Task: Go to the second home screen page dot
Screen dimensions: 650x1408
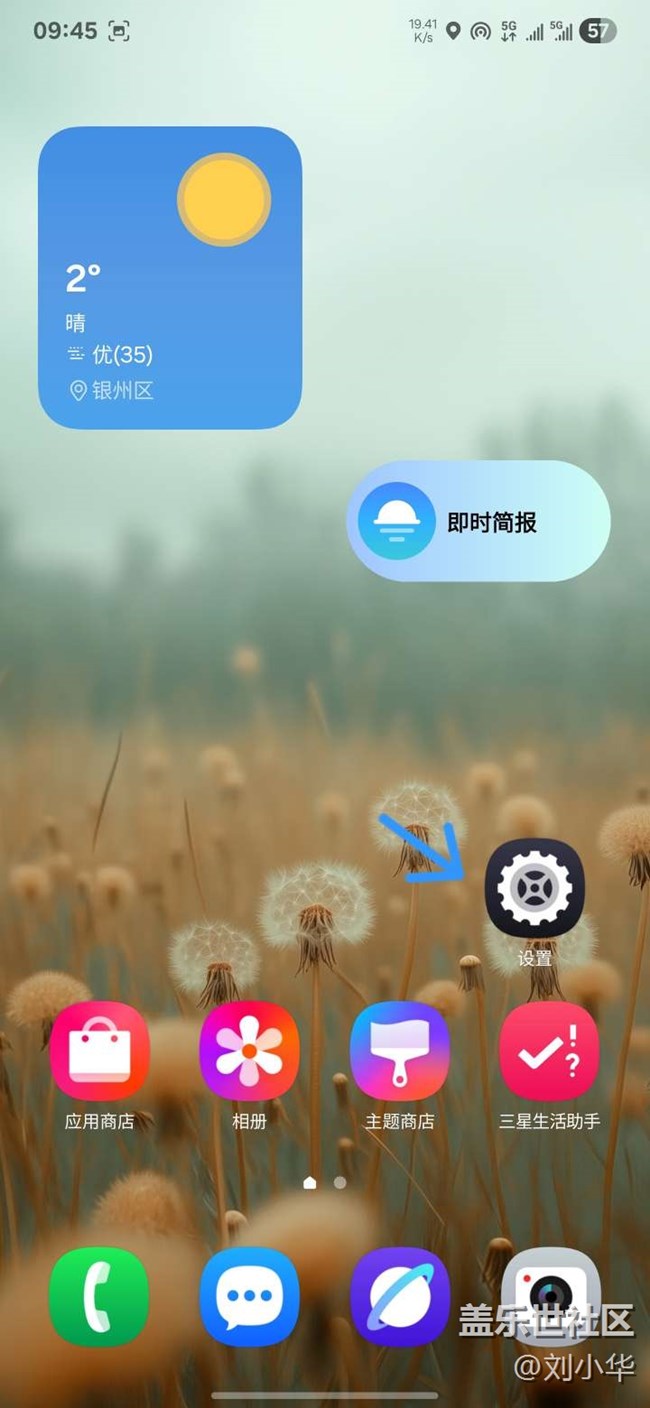Action: point(340,1182)
